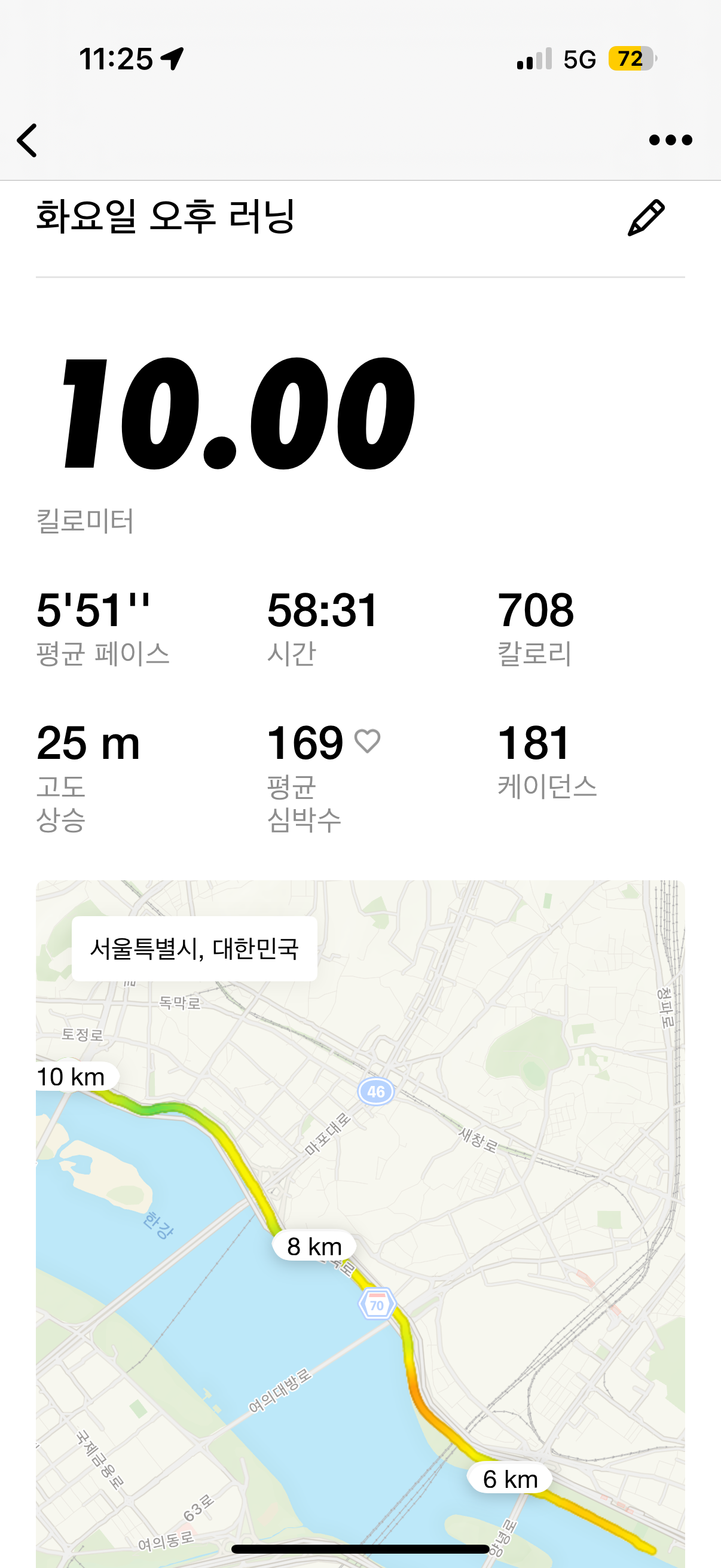Tap the heart icon beside average heart rate

368,742
